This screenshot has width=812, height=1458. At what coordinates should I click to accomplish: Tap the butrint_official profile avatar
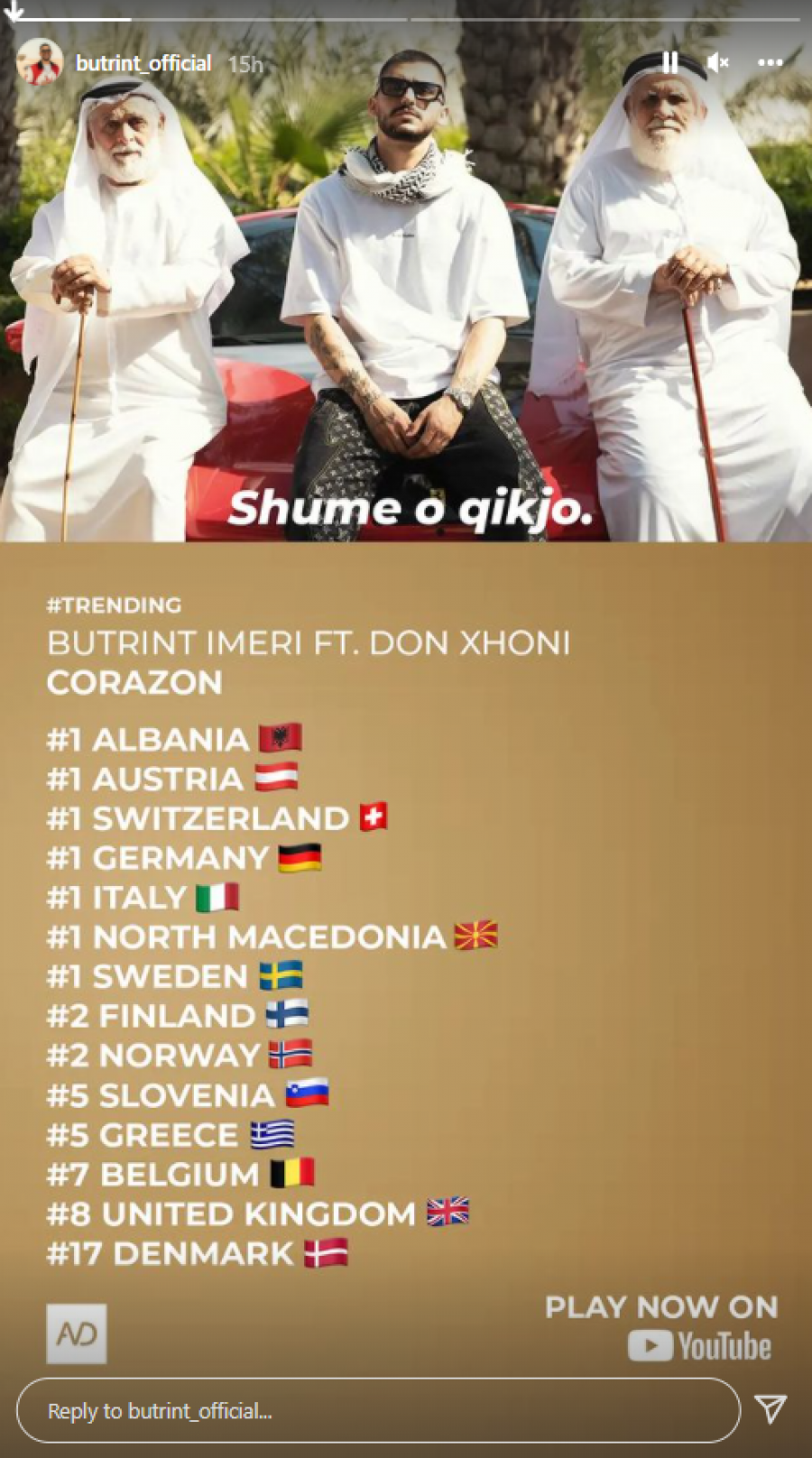pos(40,62)
